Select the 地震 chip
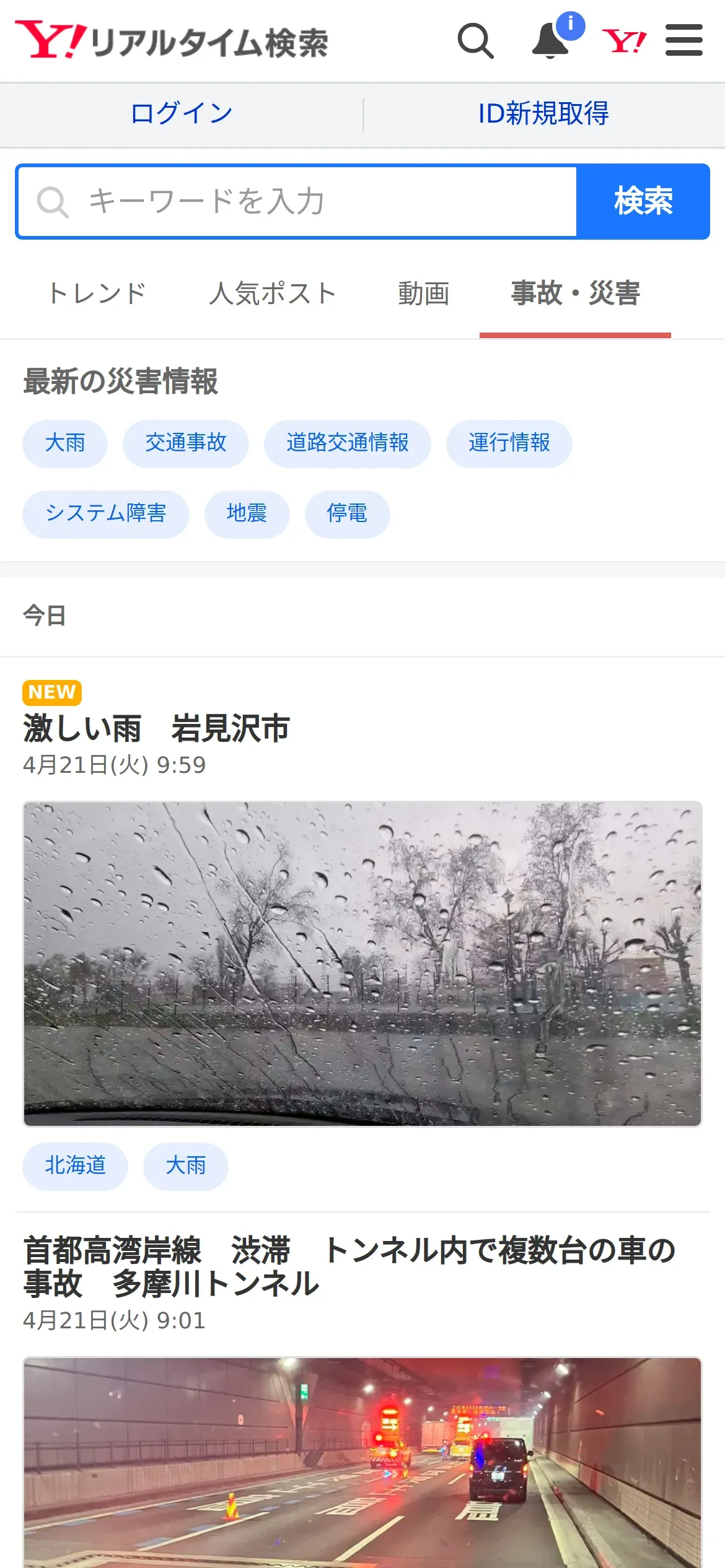Image resolution: width=725 pixels, height=1568 pixels. click(247, 514)
